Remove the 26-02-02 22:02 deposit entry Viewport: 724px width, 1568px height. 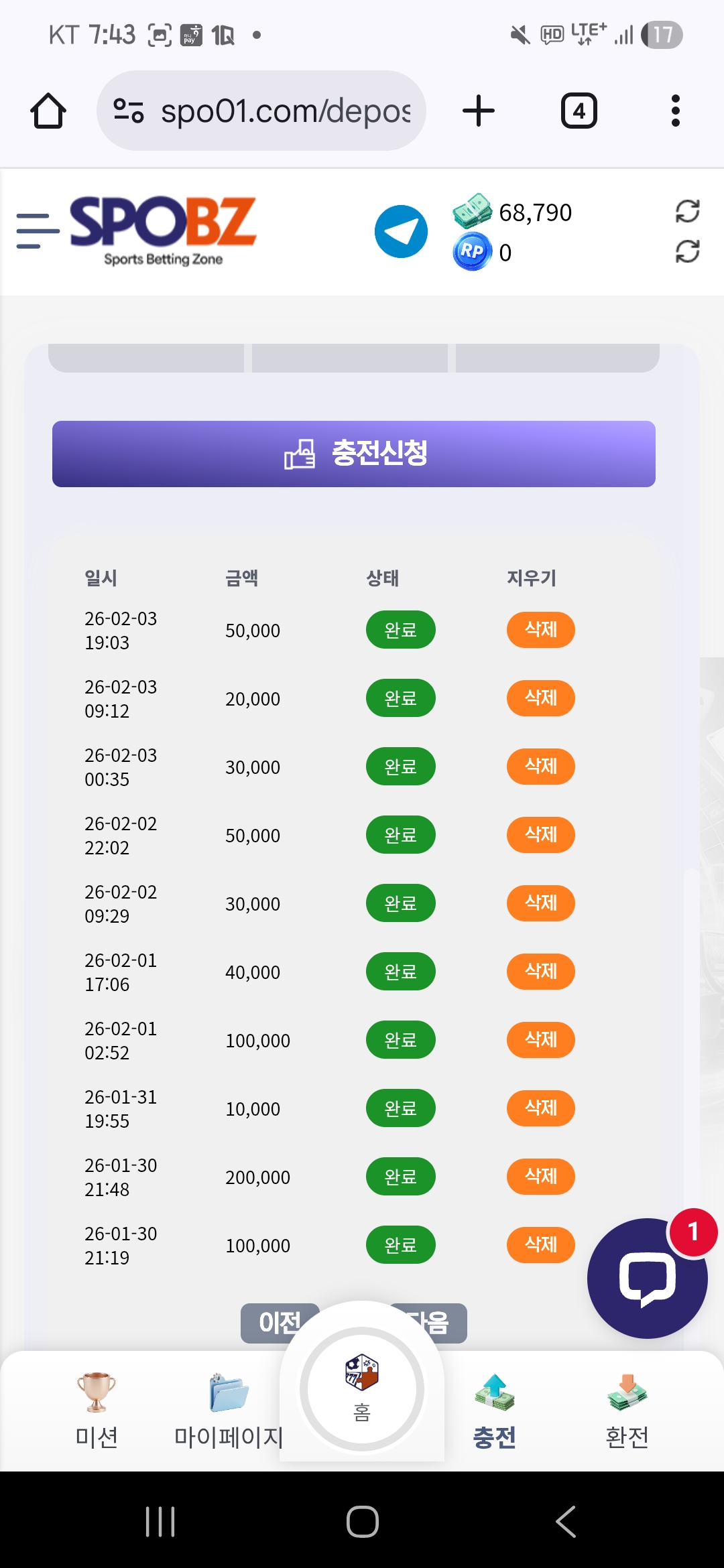(540, 835)
